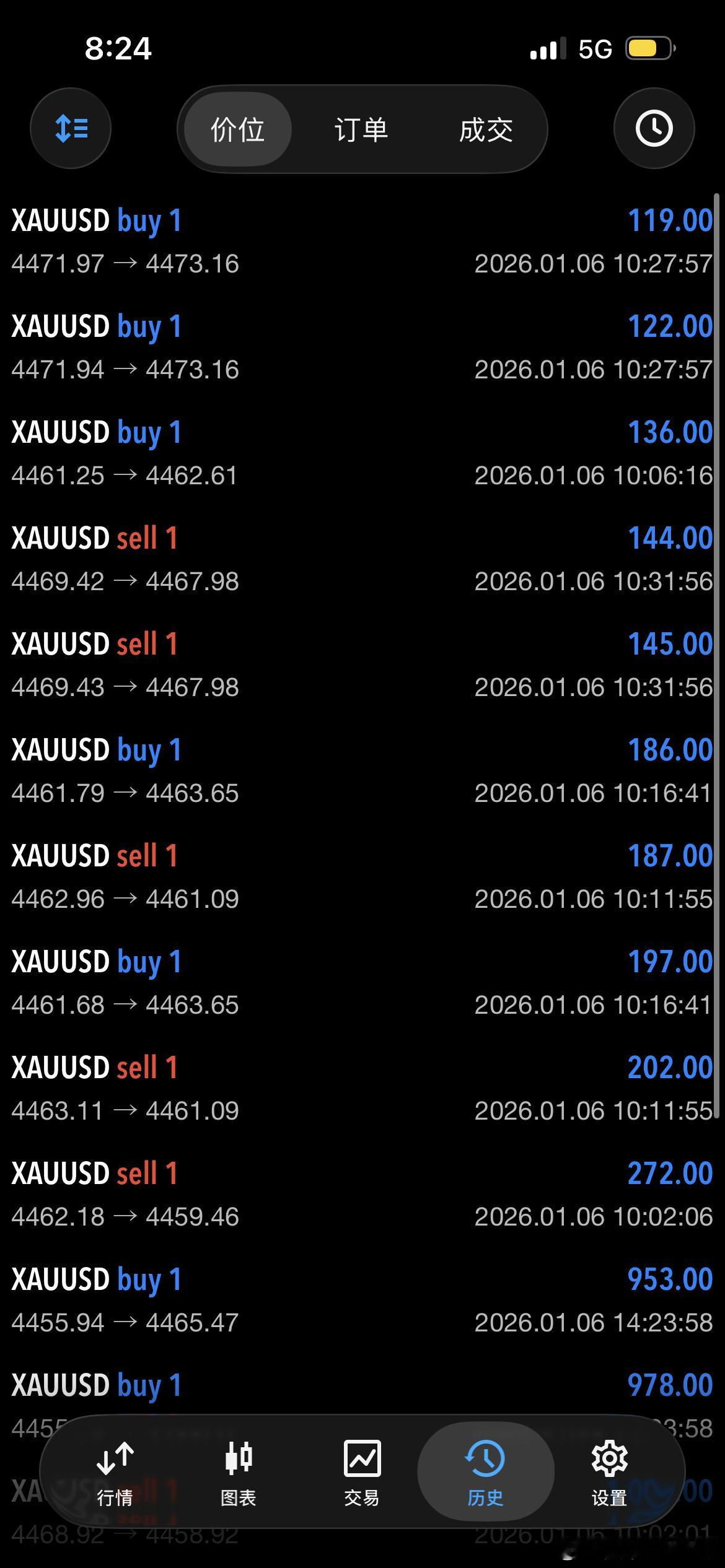The height and width of the screenshot is (1568, 725).
Task: Expand the sell trade with 187.00 profit
Action: point(362,878)
